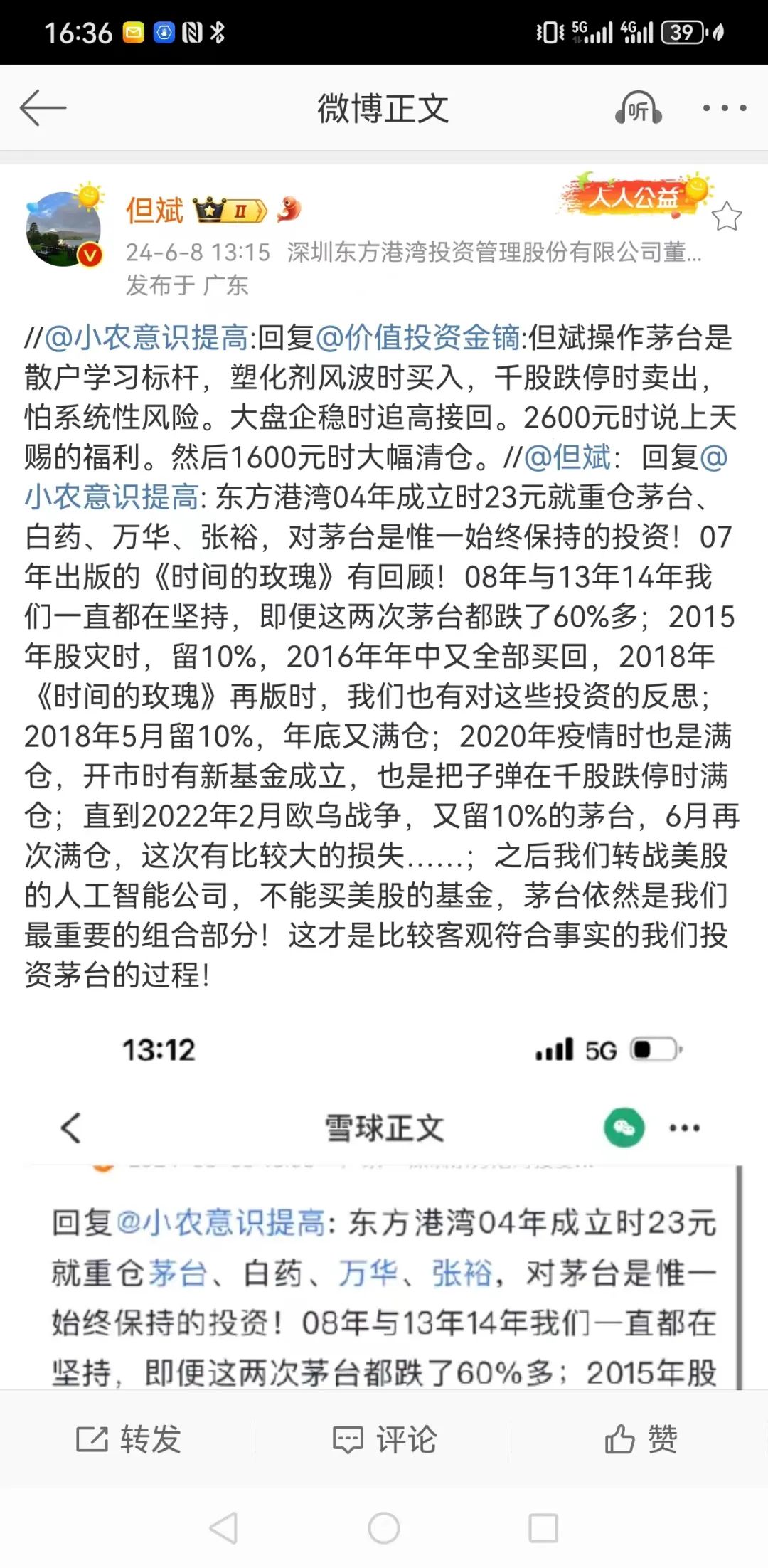768x1568 pixels.
Task: Open 但斌's profile picture
Action: [64, 229]
